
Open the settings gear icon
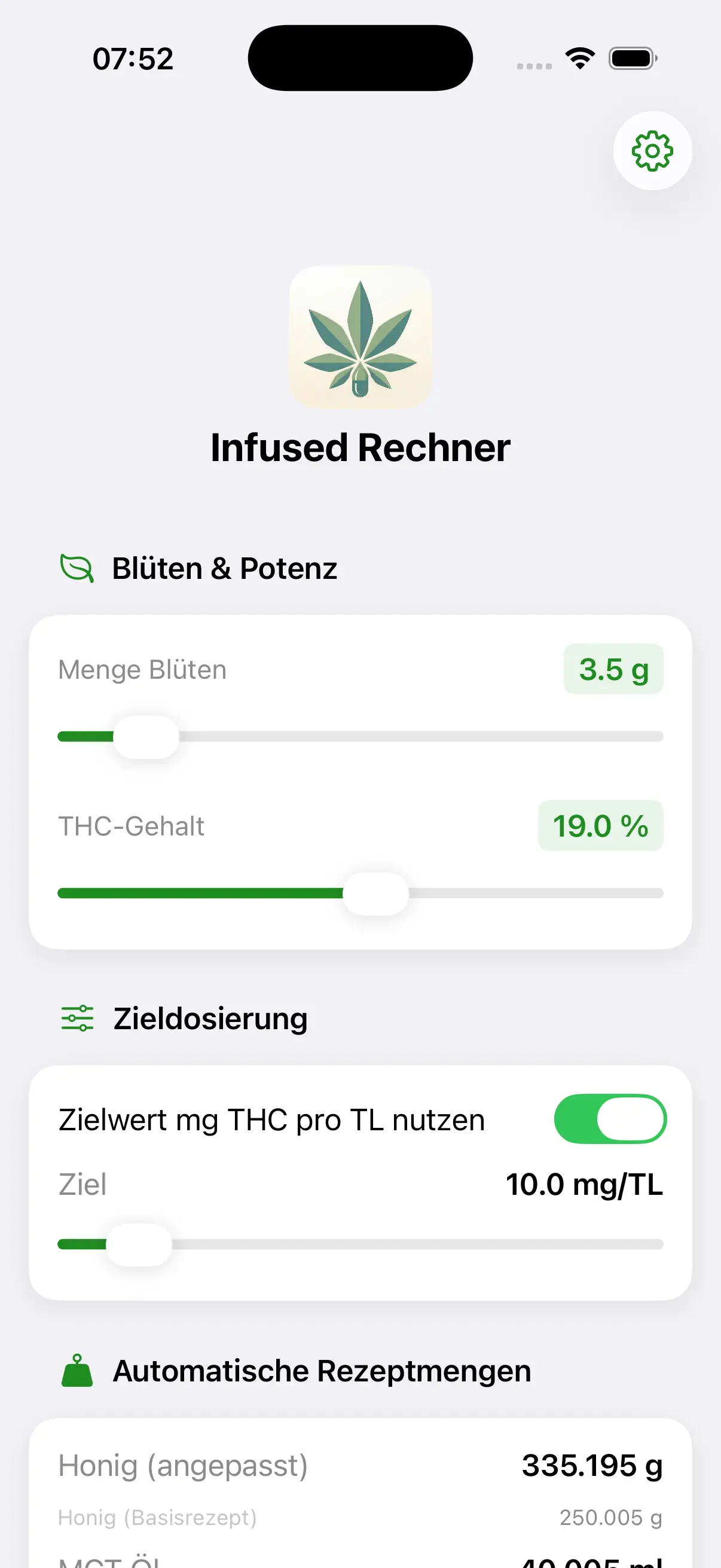pos(652,151)
